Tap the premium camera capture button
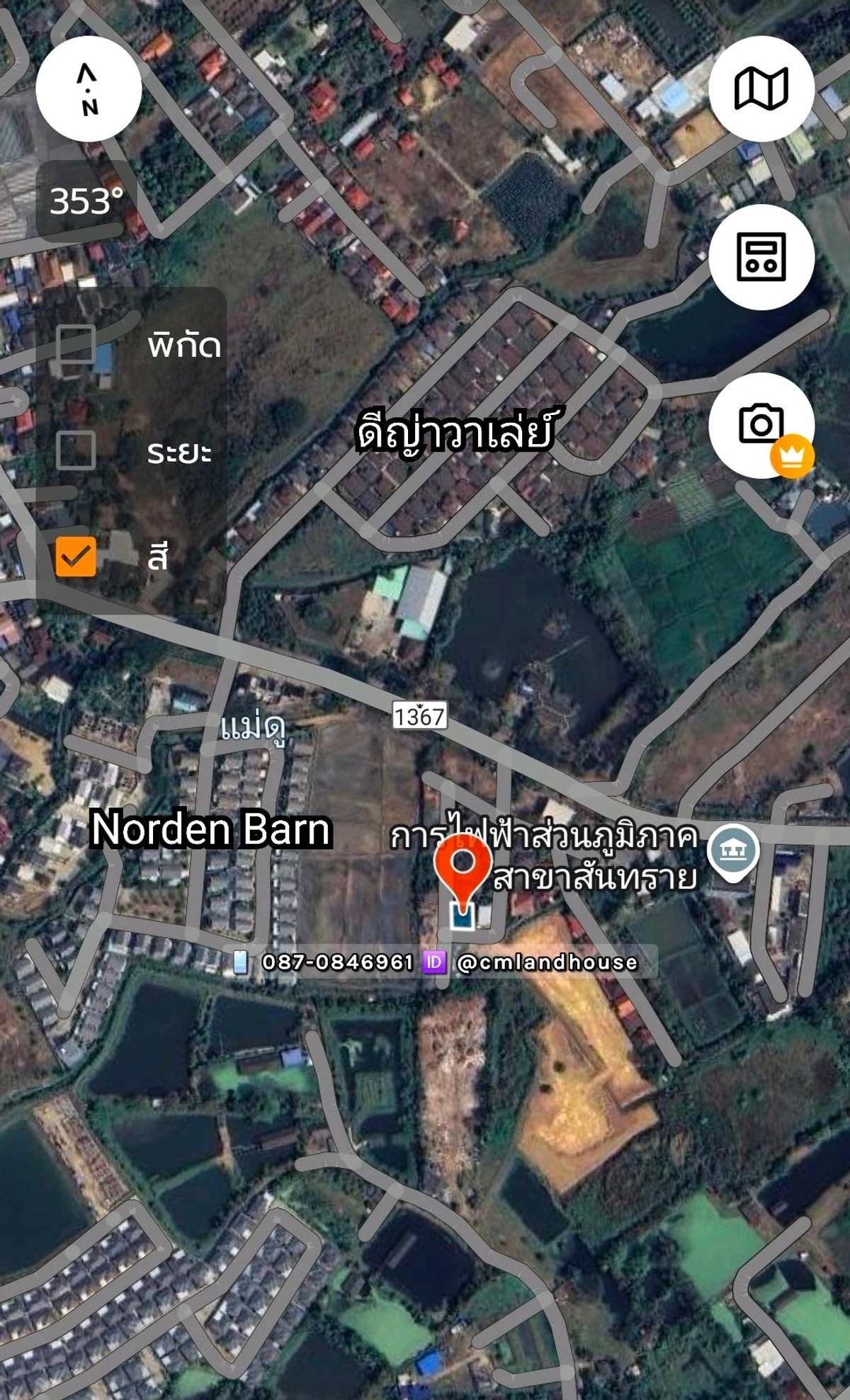The image size is (850, 1400). pos(761,425)
